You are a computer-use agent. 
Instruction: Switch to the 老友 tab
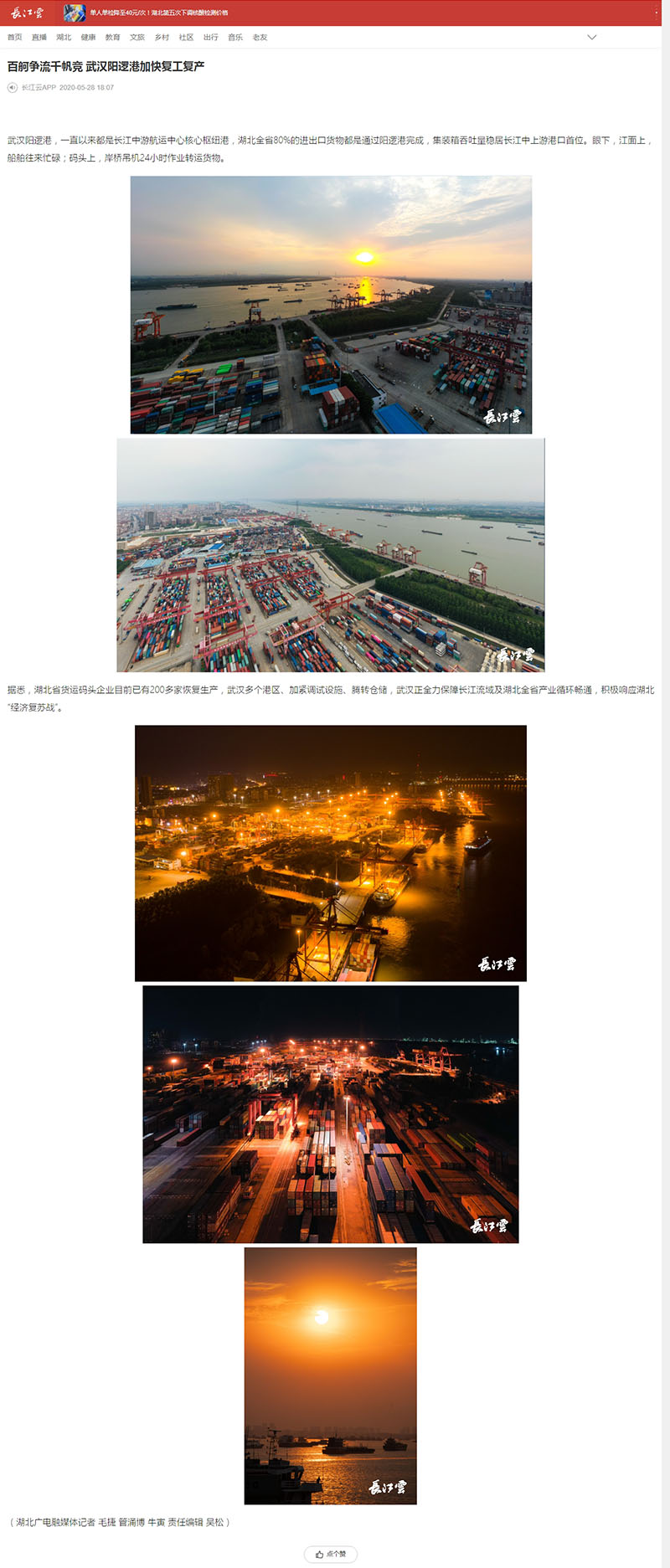pos(260,38)
